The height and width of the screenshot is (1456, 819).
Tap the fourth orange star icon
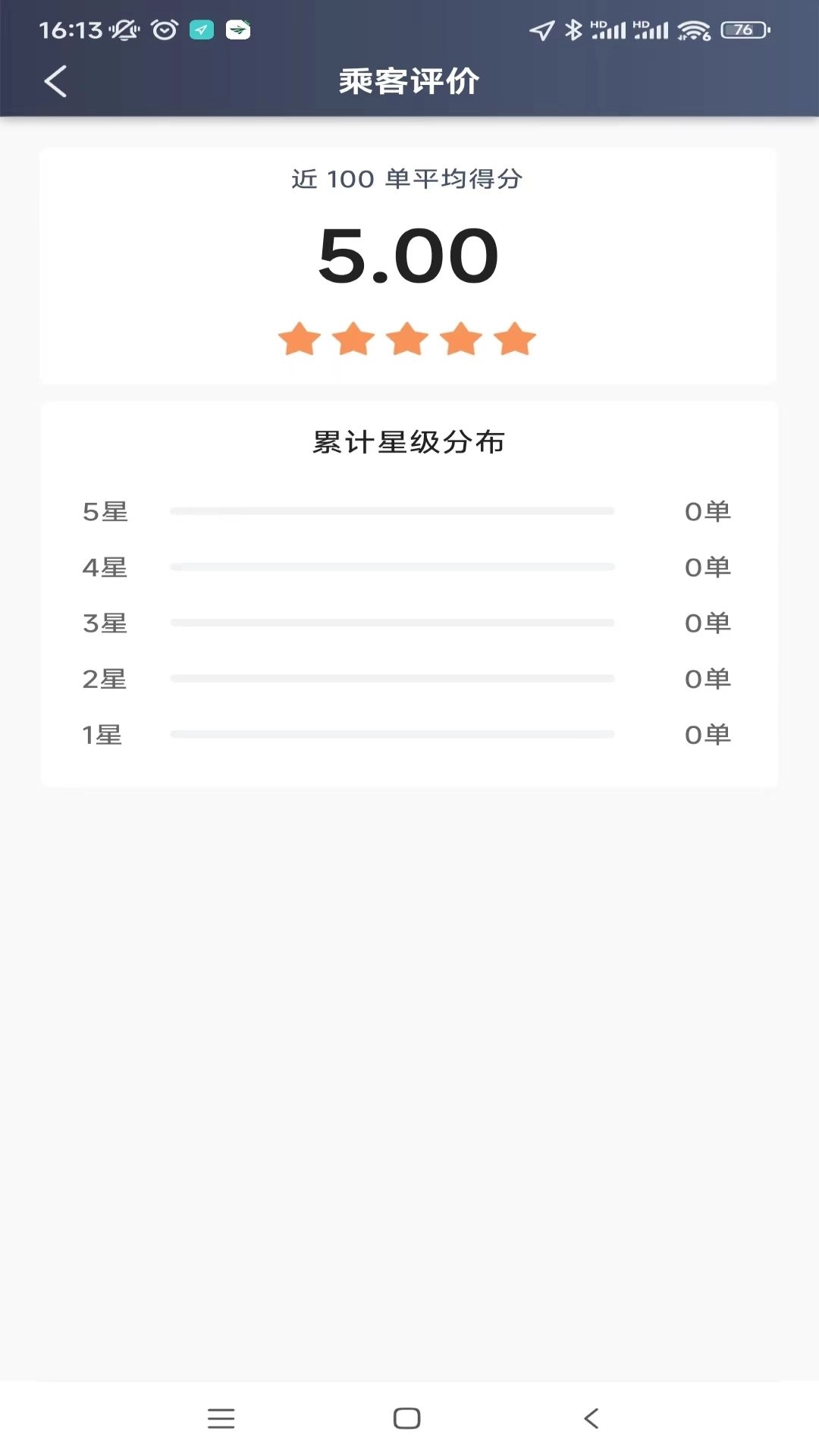pyautogui.click(x=462, y=339)
